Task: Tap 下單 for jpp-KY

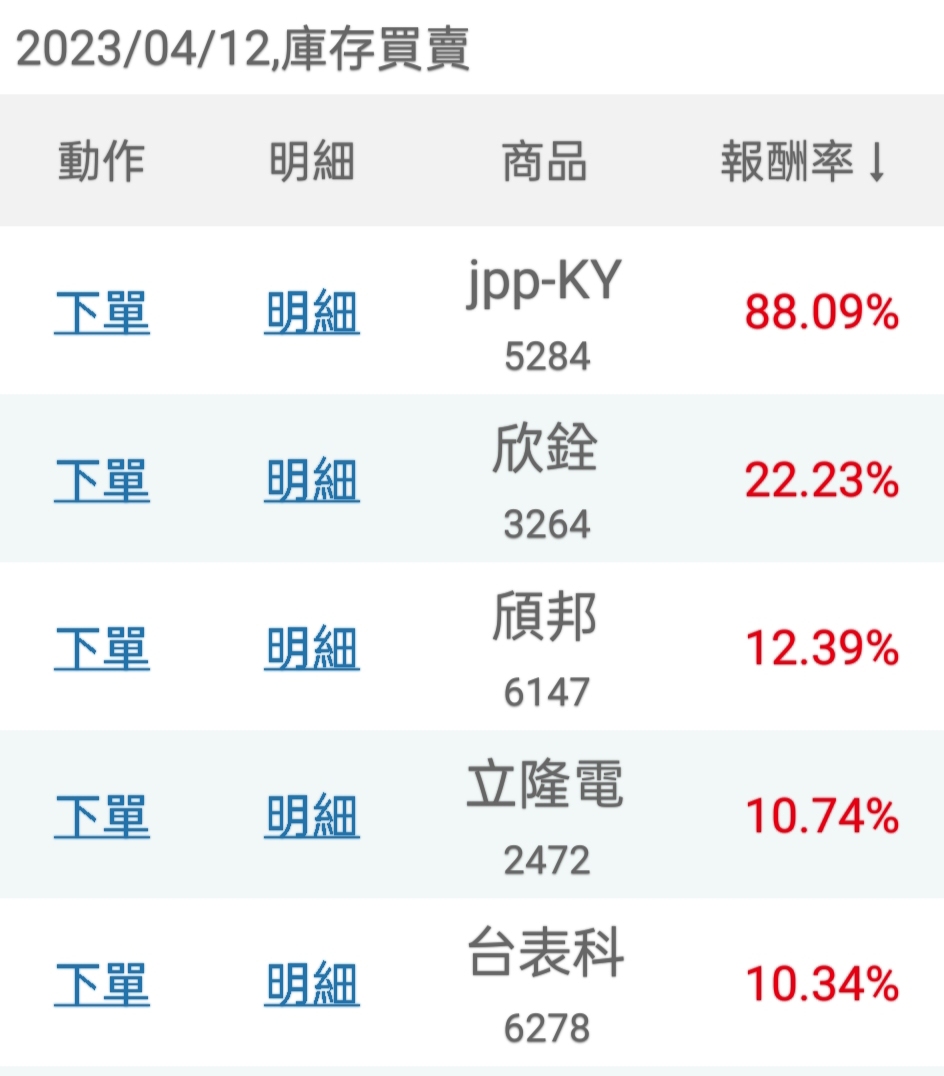Action: pyautogui.click(x=101, y=314)
